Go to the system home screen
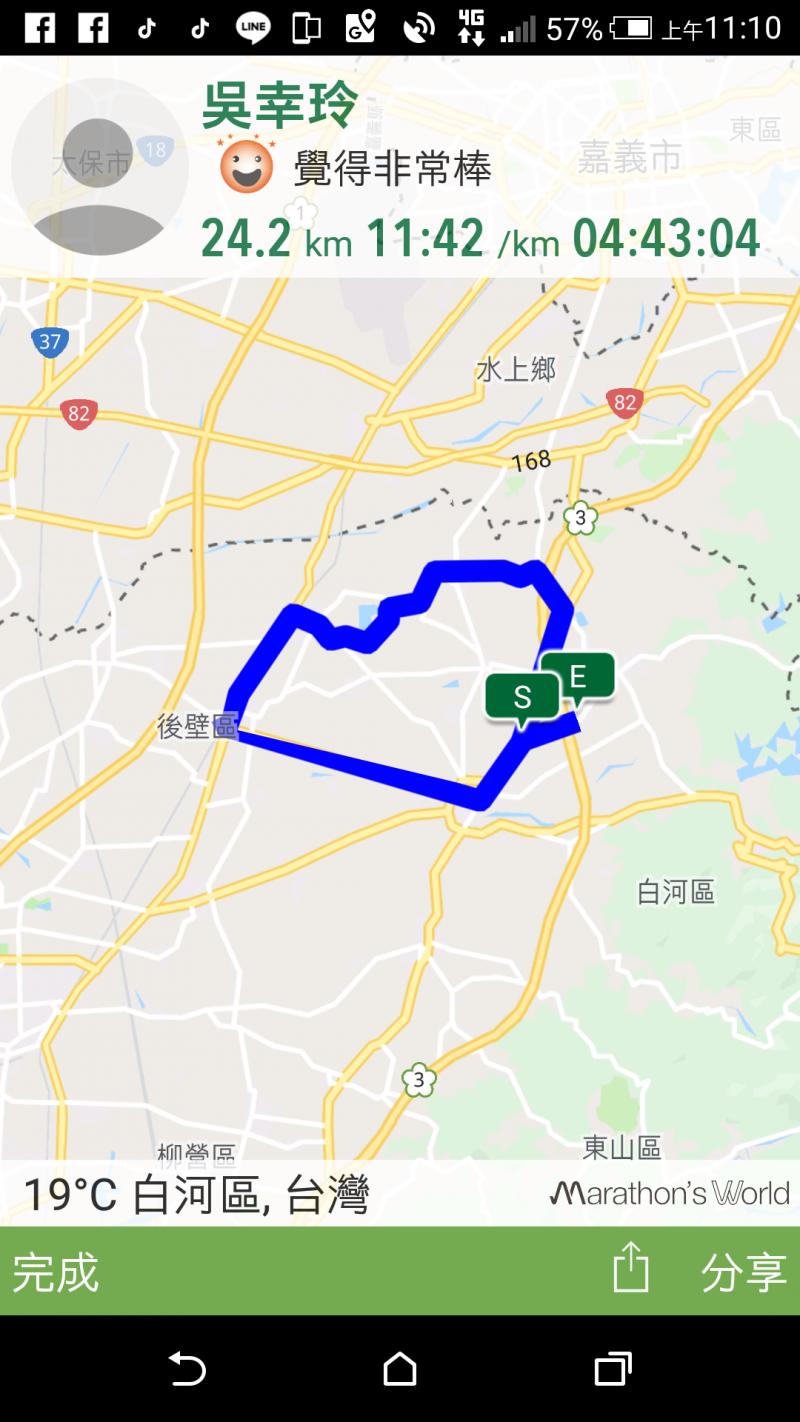The width and height of the screenshot is (800, 1422). point(400,1368)
